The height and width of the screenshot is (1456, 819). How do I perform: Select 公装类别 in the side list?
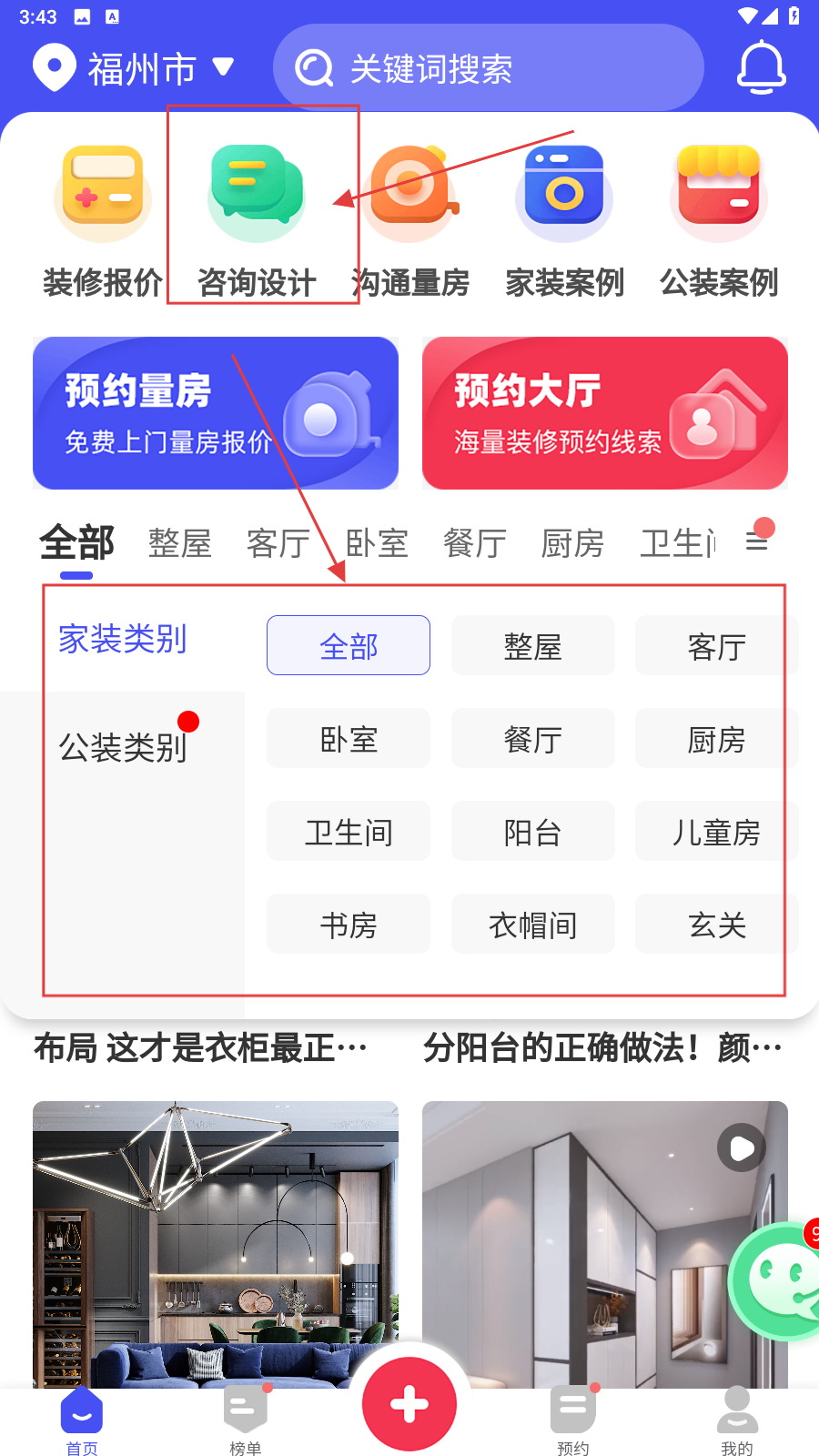pyautogui.click(x=123, y=747)
